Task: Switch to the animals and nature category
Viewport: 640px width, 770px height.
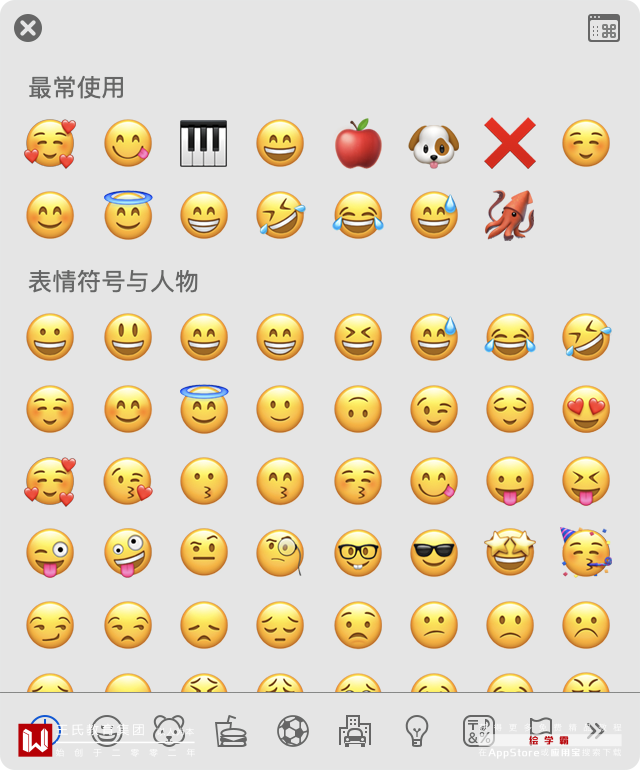Action: click(168, 731)
